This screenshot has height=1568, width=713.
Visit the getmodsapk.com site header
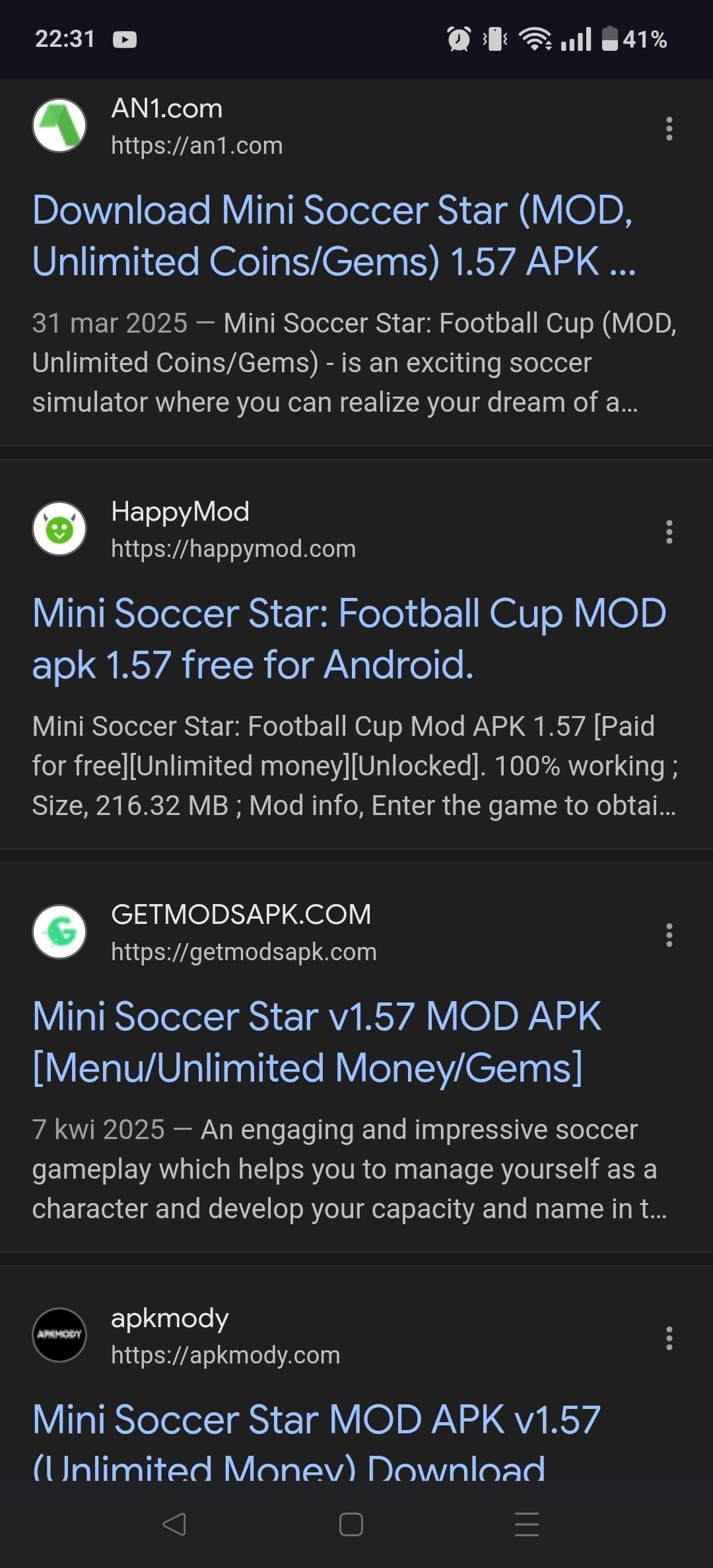(244, 932)
